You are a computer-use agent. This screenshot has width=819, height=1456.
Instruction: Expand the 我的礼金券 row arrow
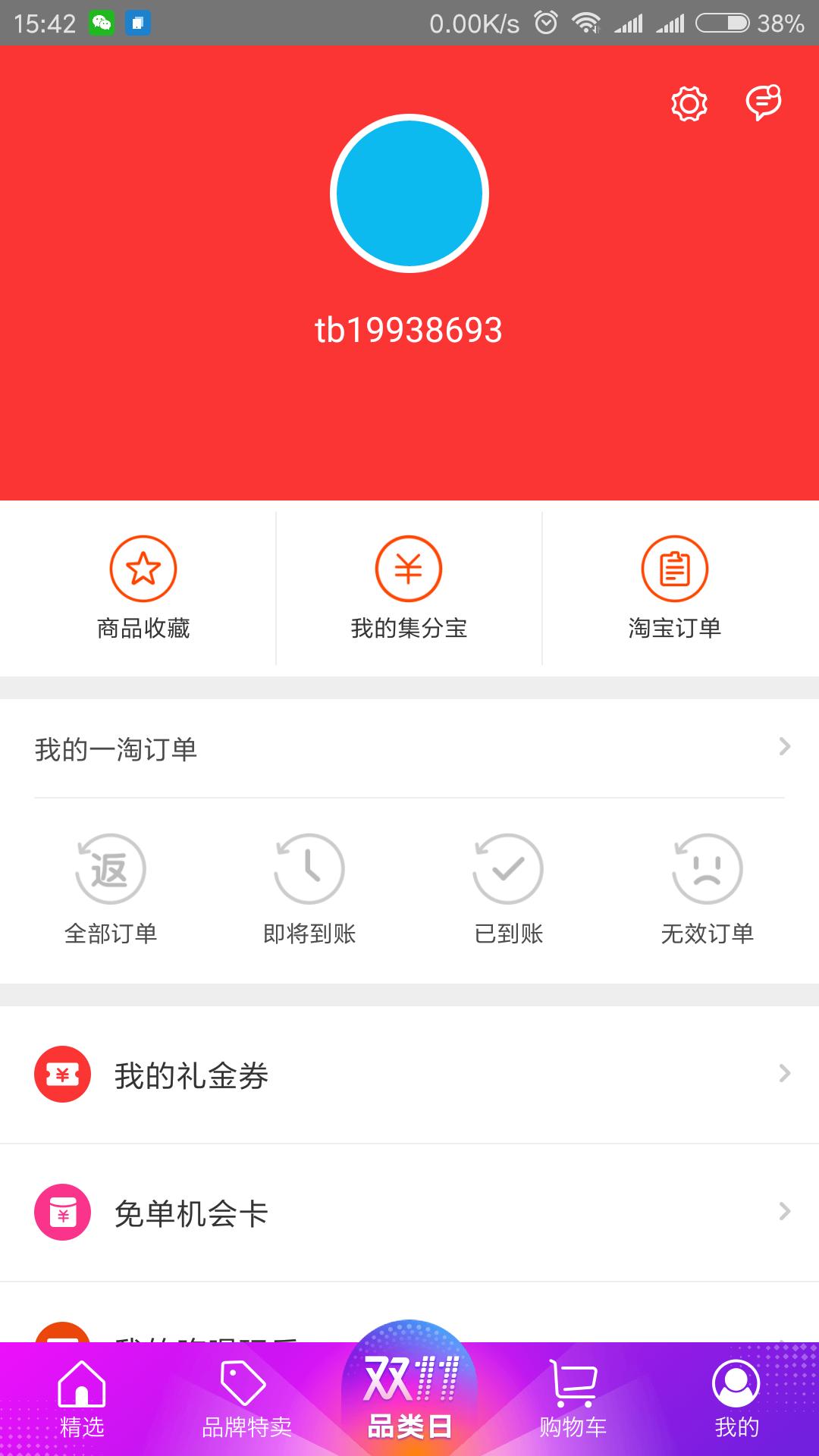coord(784,1074)
